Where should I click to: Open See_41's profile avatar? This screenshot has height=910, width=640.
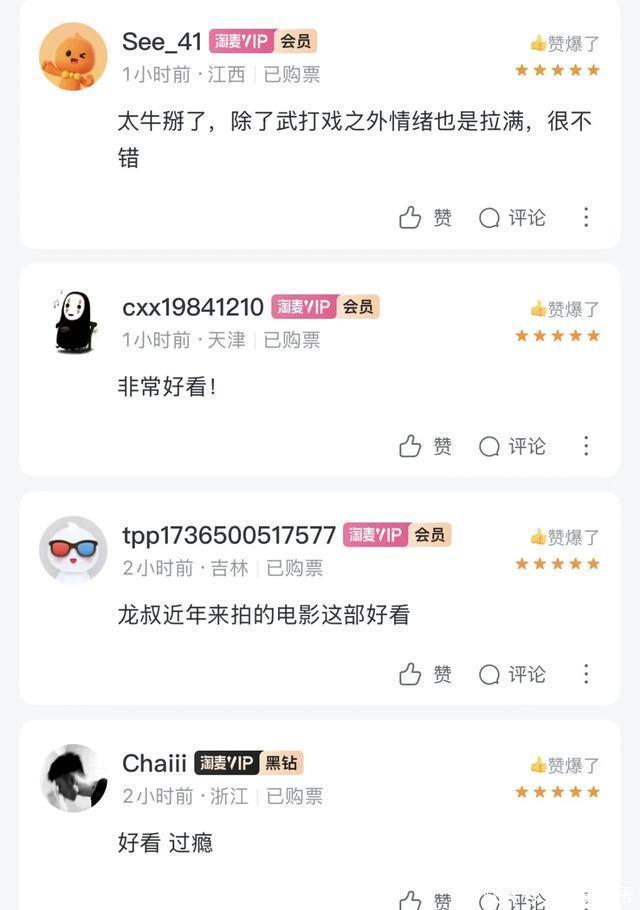(x=73, y=56)
